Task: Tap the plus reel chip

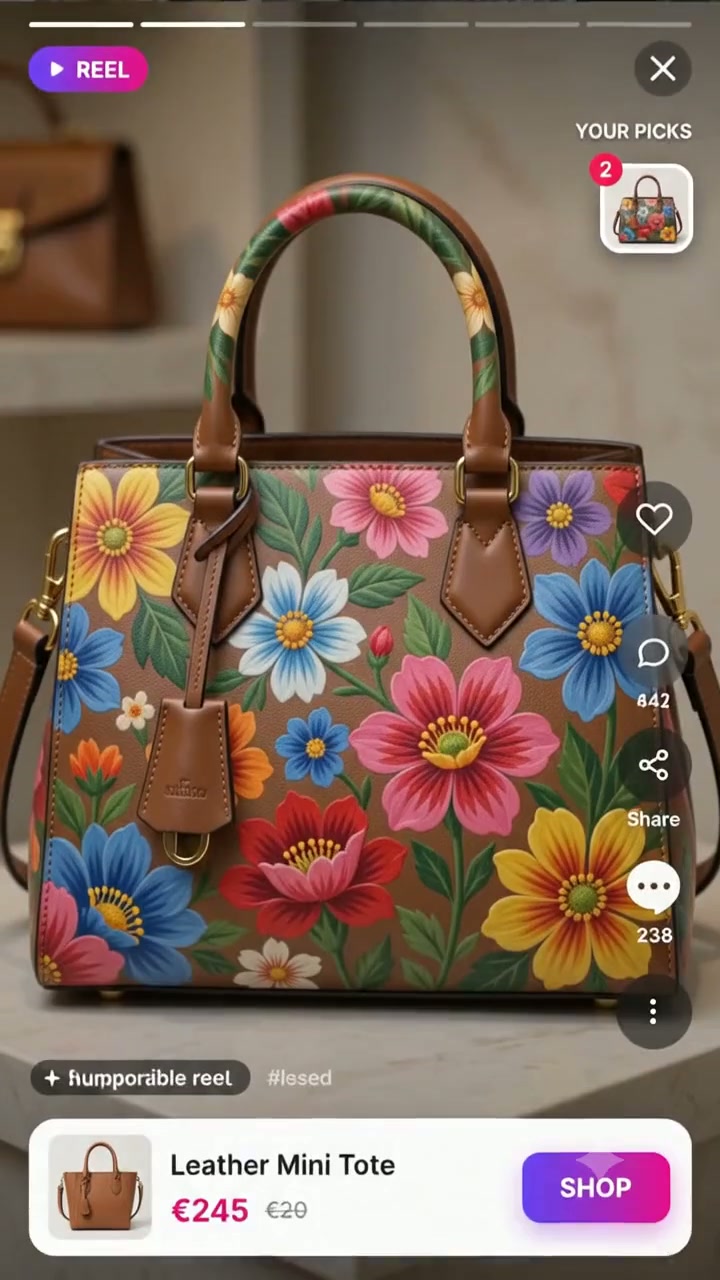Action: 140,1078
